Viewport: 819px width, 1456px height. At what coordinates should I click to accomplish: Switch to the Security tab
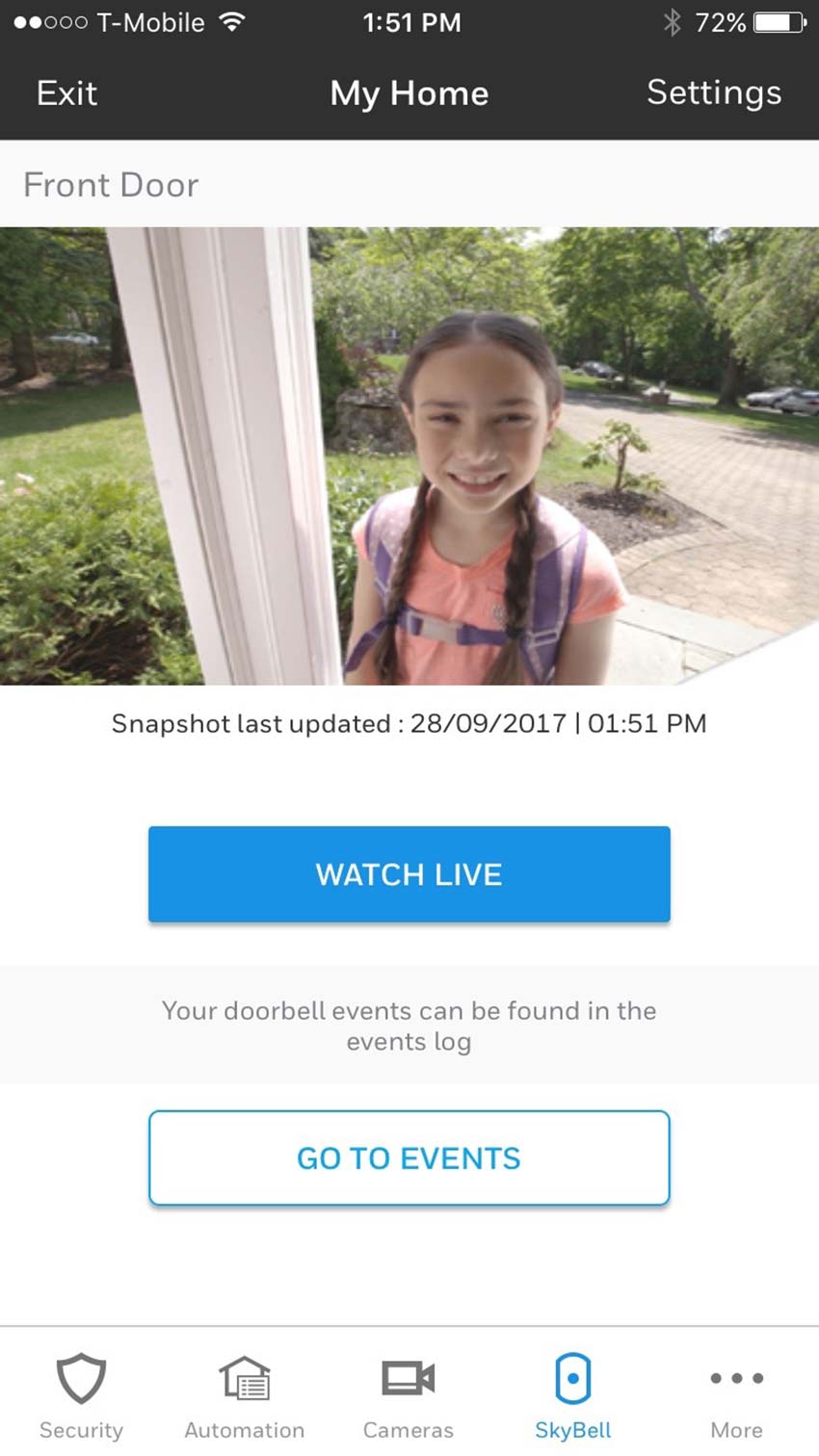81,1394
